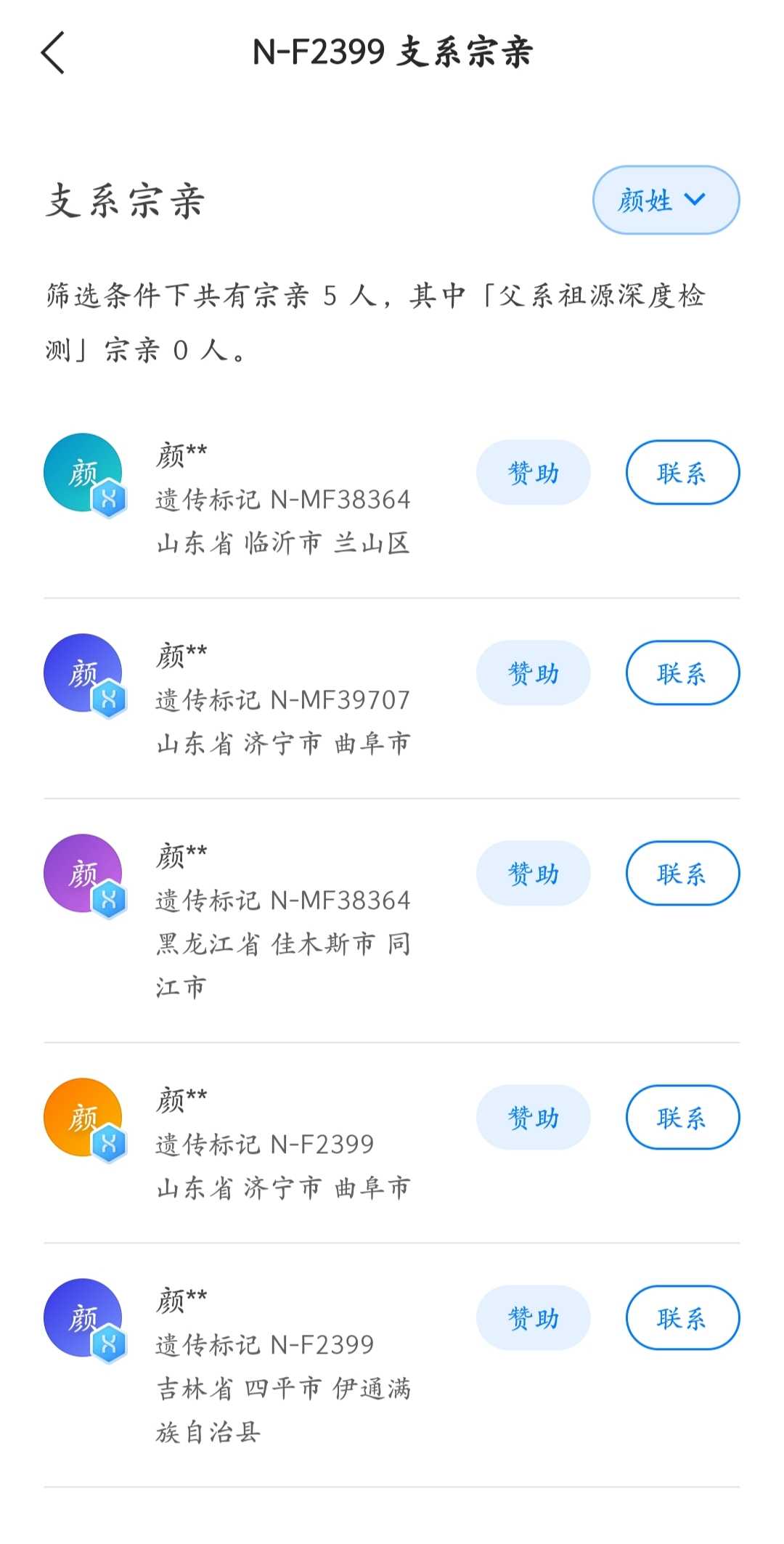Go back from the N-F2399 clan page
Viewport: 784px width, 1544px height.
(x=53, y=52)
